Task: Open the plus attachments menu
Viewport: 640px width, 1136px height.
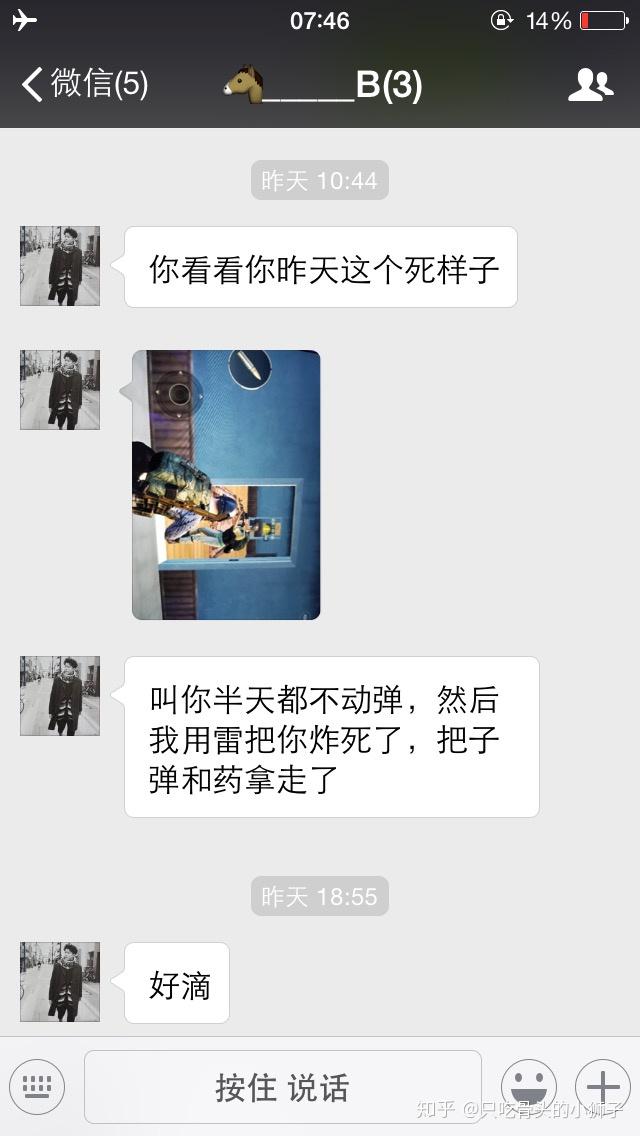Action: click(x=602, y=1087)
